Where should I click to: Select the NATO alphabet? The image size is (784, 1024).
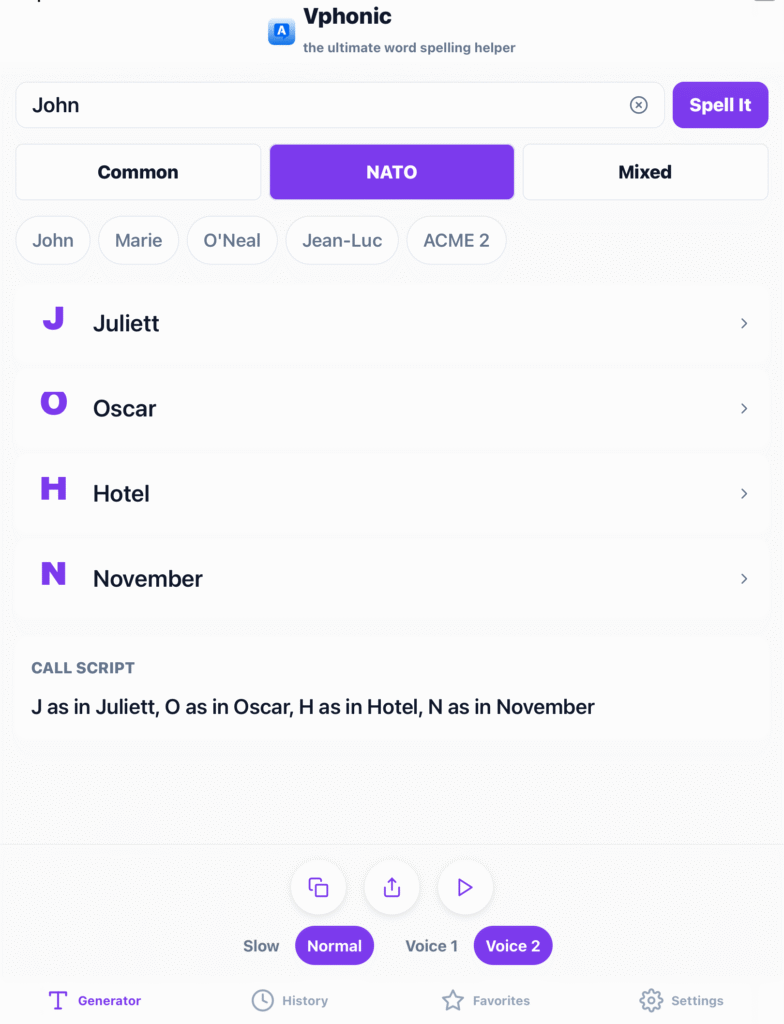tap(392, 172)
